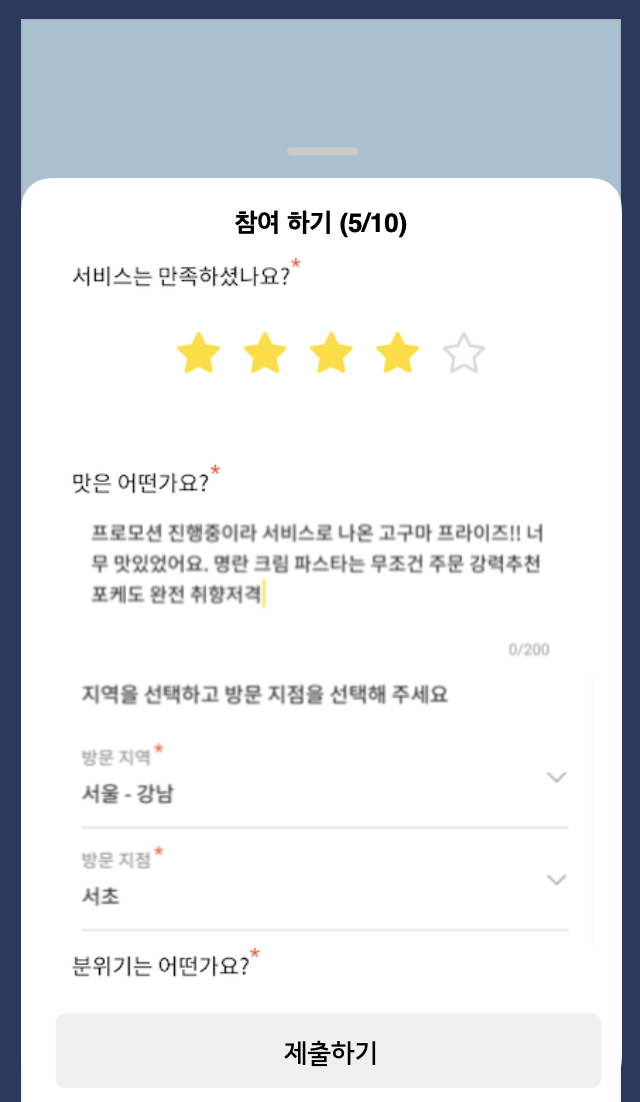Select the second star rating
640x1102 pixels.
265,354
